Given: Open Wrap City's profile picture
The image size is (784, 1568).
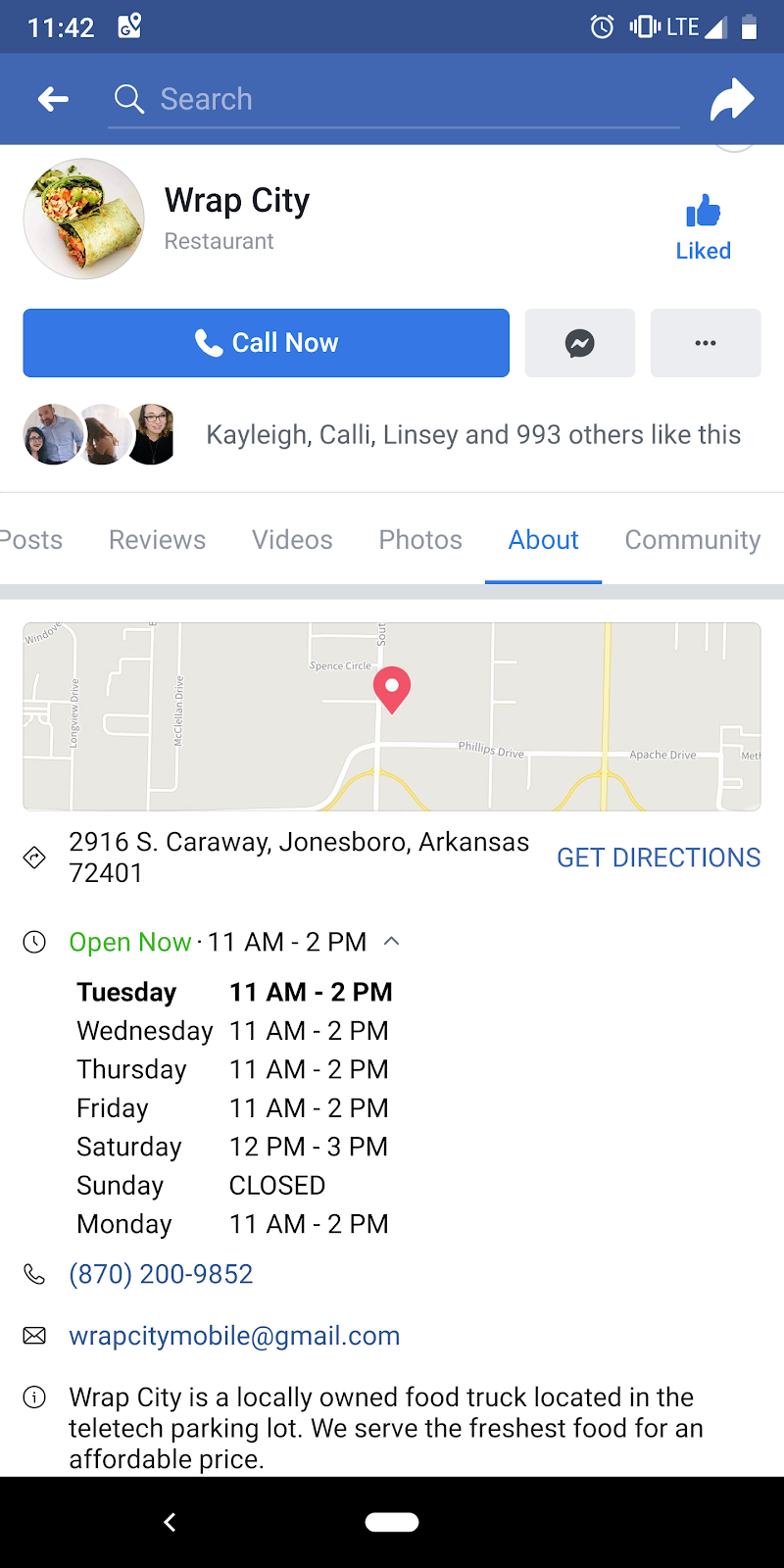Looking at the screenshot, I should coord(84,220).
